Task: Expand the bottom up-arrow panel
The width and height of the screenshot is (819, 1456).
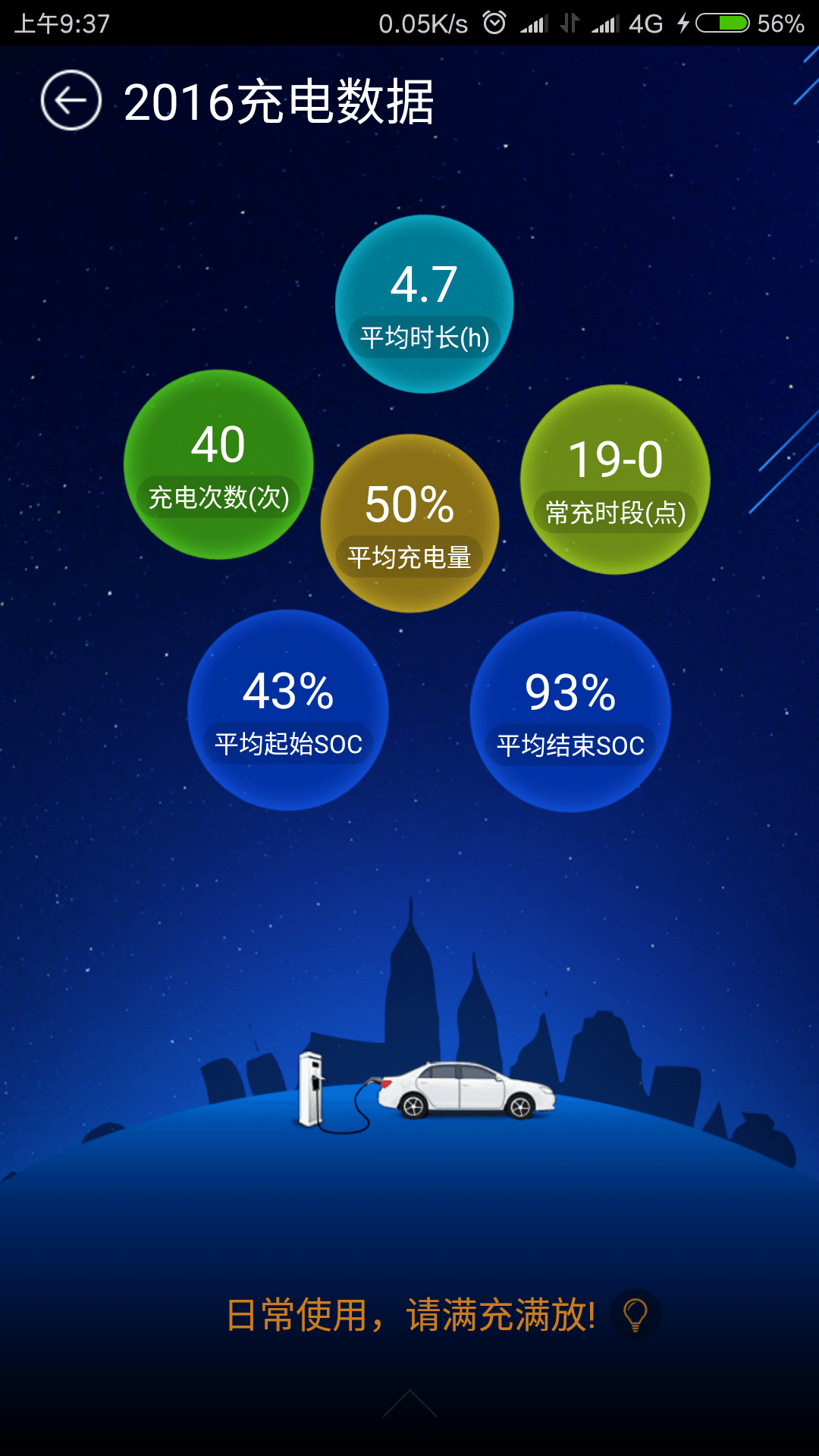Action: pyautogui.click(x=409, y=1404)
